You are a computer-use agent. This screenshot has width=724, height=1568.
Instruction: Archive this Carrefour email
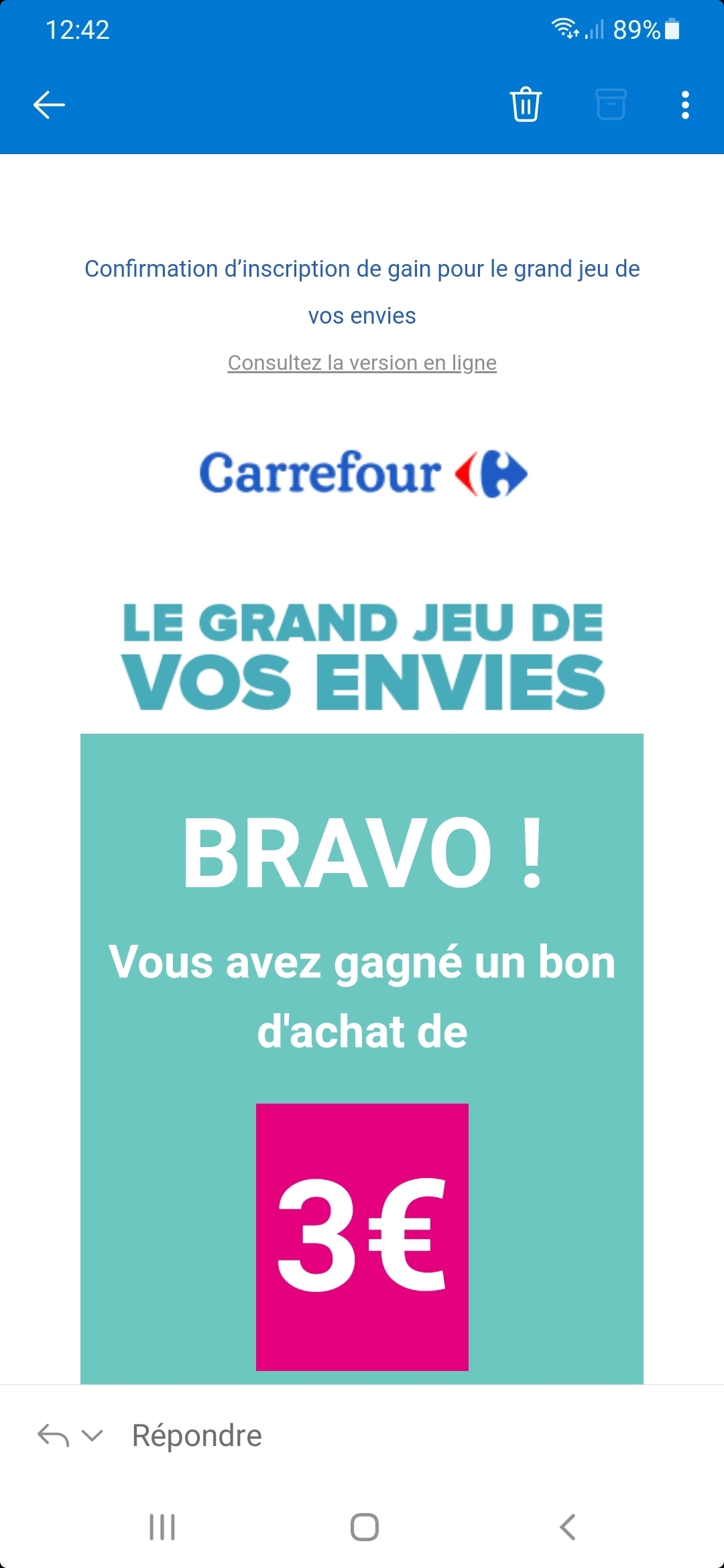point(611,105)
